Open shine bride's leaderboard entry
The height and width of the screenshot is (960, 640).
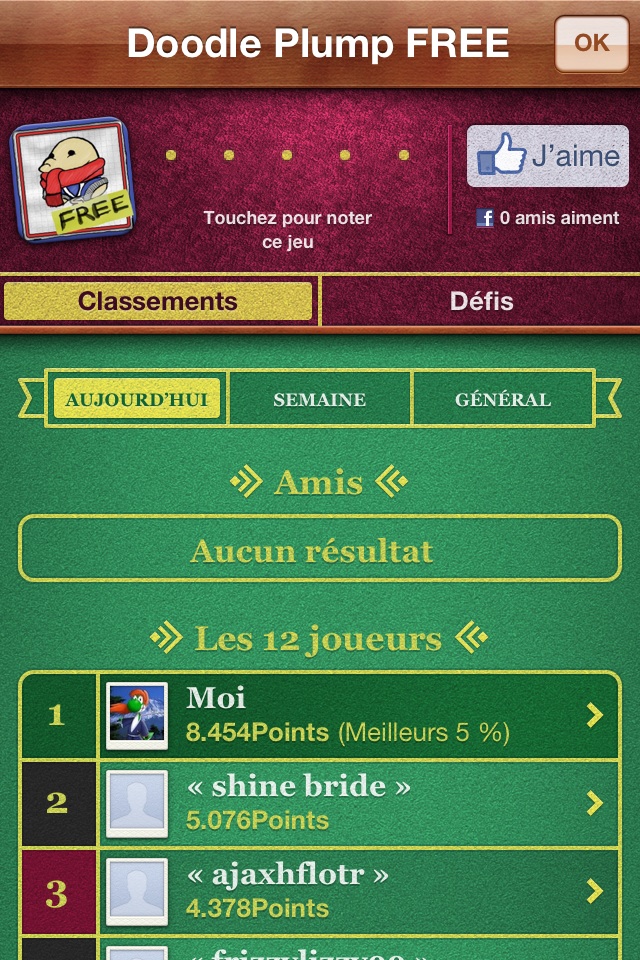(x=360, y=803)
